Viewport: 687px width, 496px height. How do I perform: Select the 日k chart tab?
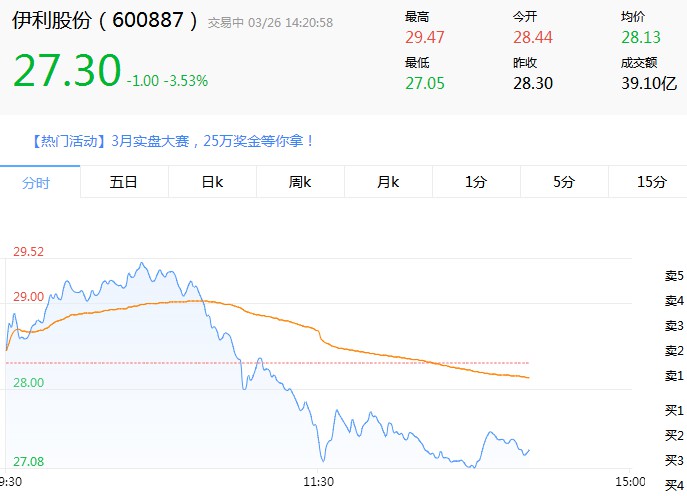tap(212, 182)
